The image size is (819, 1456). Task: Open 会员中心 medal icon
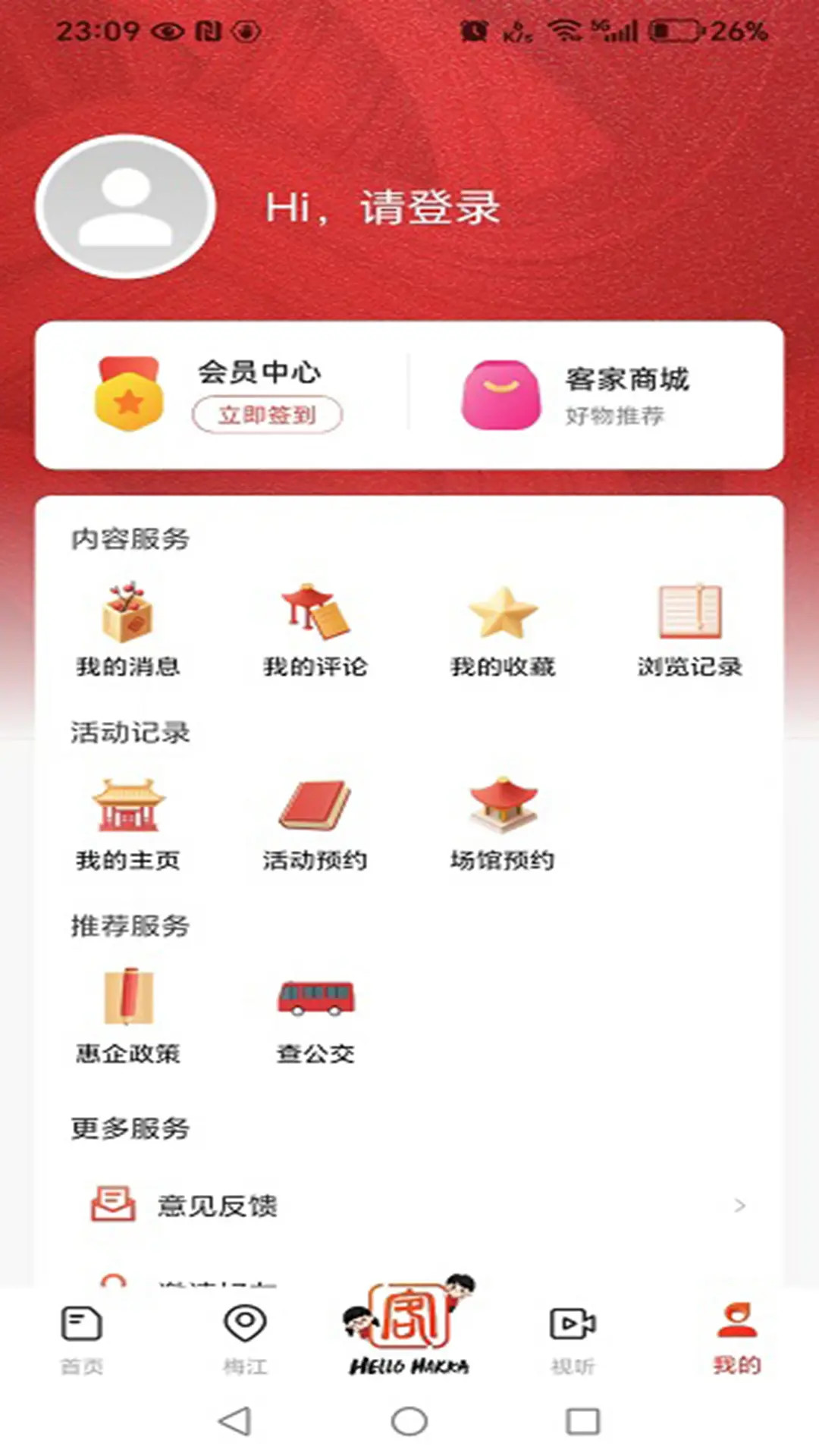(x=130, y=394)
